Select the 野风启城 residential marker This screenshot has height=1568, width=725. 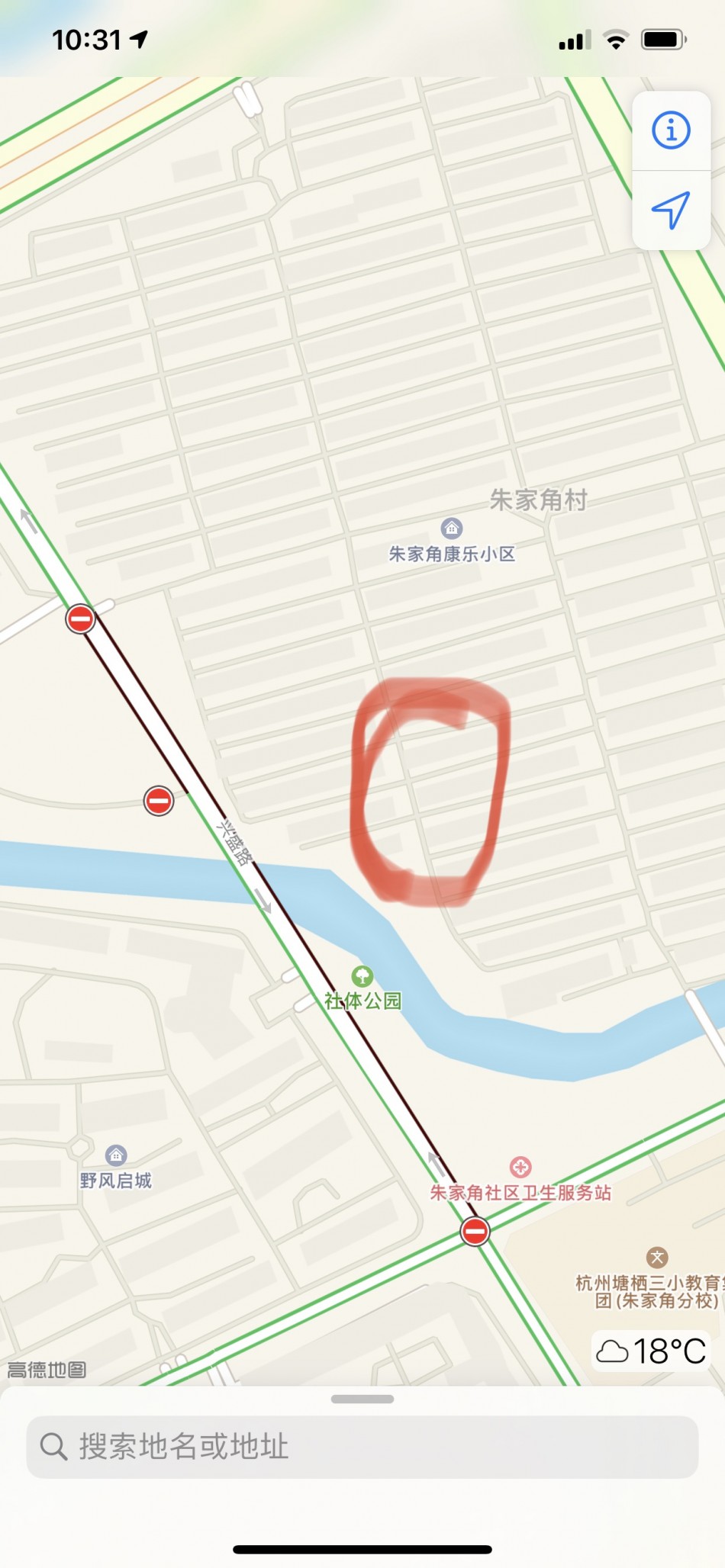pyautogui.click(x=115, y=1155)
